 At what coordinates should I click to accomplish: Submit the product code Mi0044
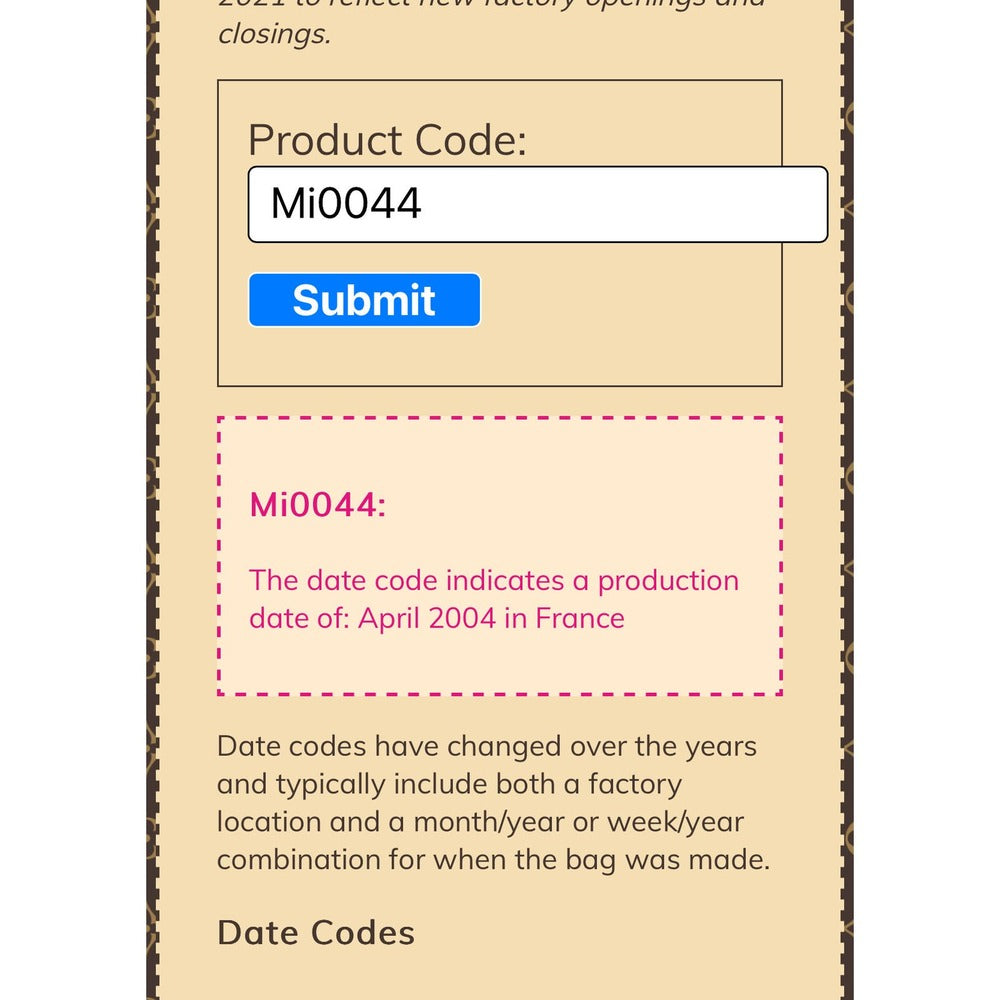click(364, 300)
